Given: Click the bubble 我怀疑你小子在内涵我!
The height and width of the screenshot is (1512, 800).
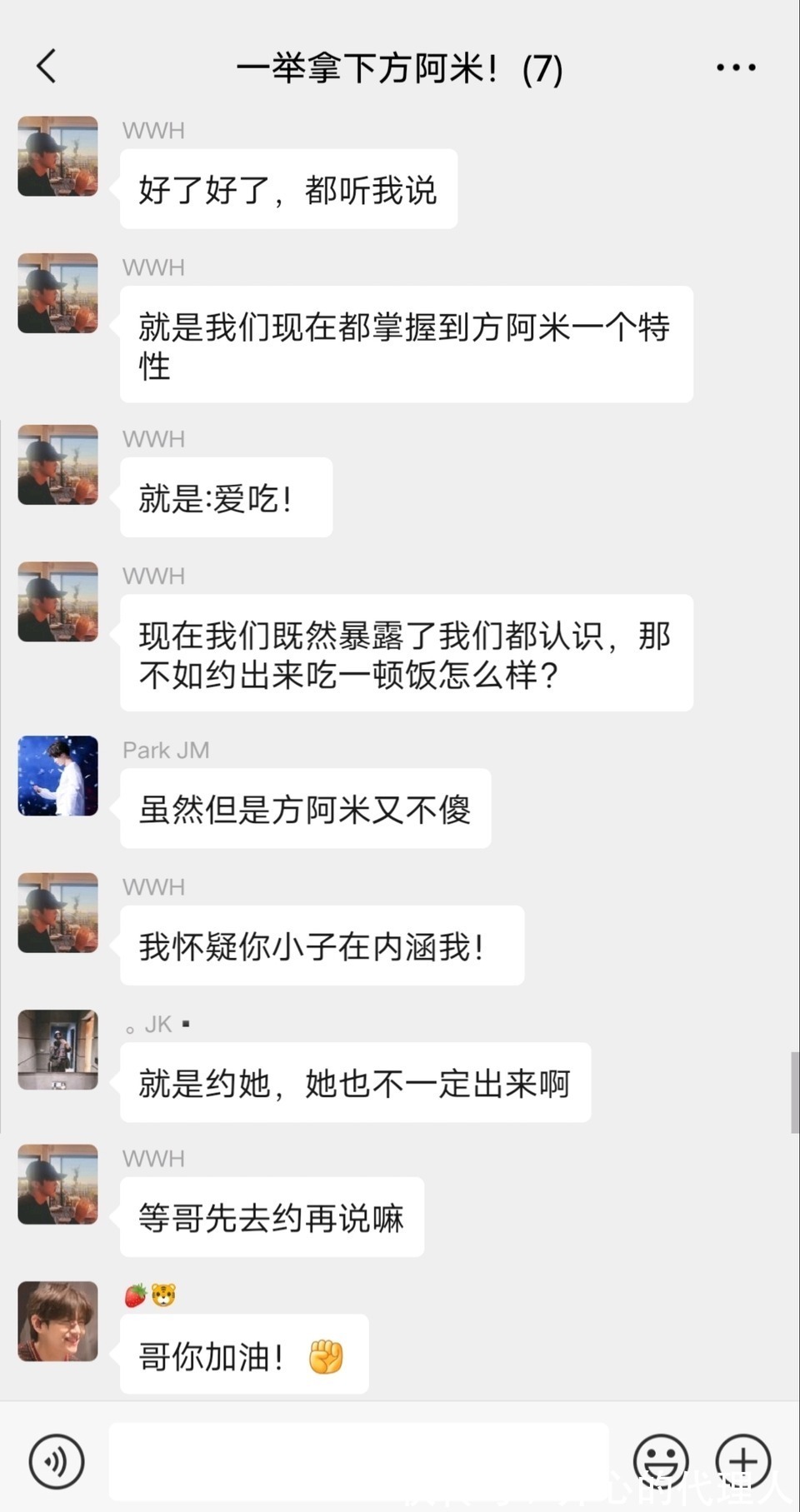Looking at the screenshot, I should pos(321,945).
